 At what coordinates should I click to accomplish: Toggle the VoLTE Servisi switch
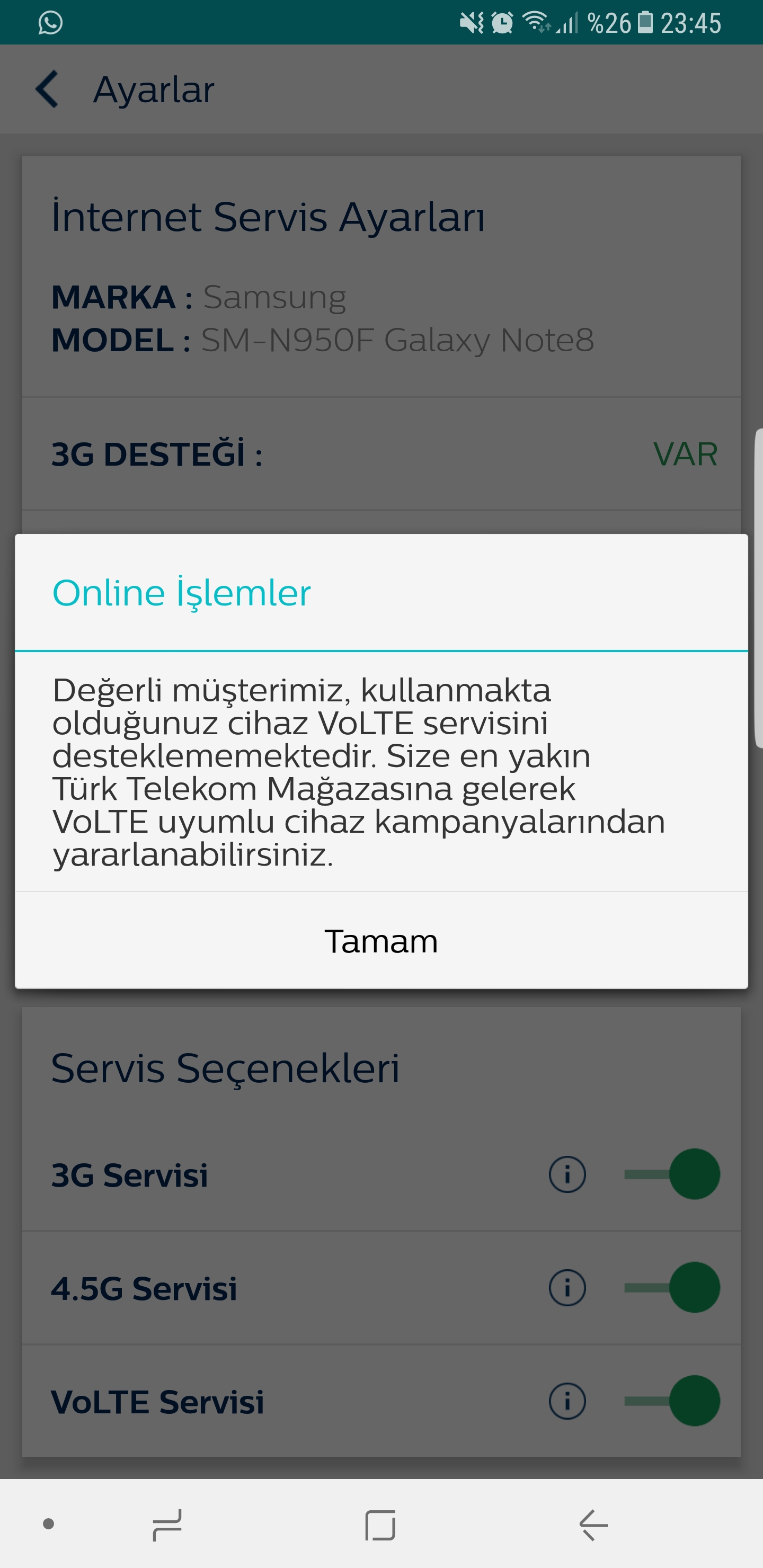[x=672, y=1401]
